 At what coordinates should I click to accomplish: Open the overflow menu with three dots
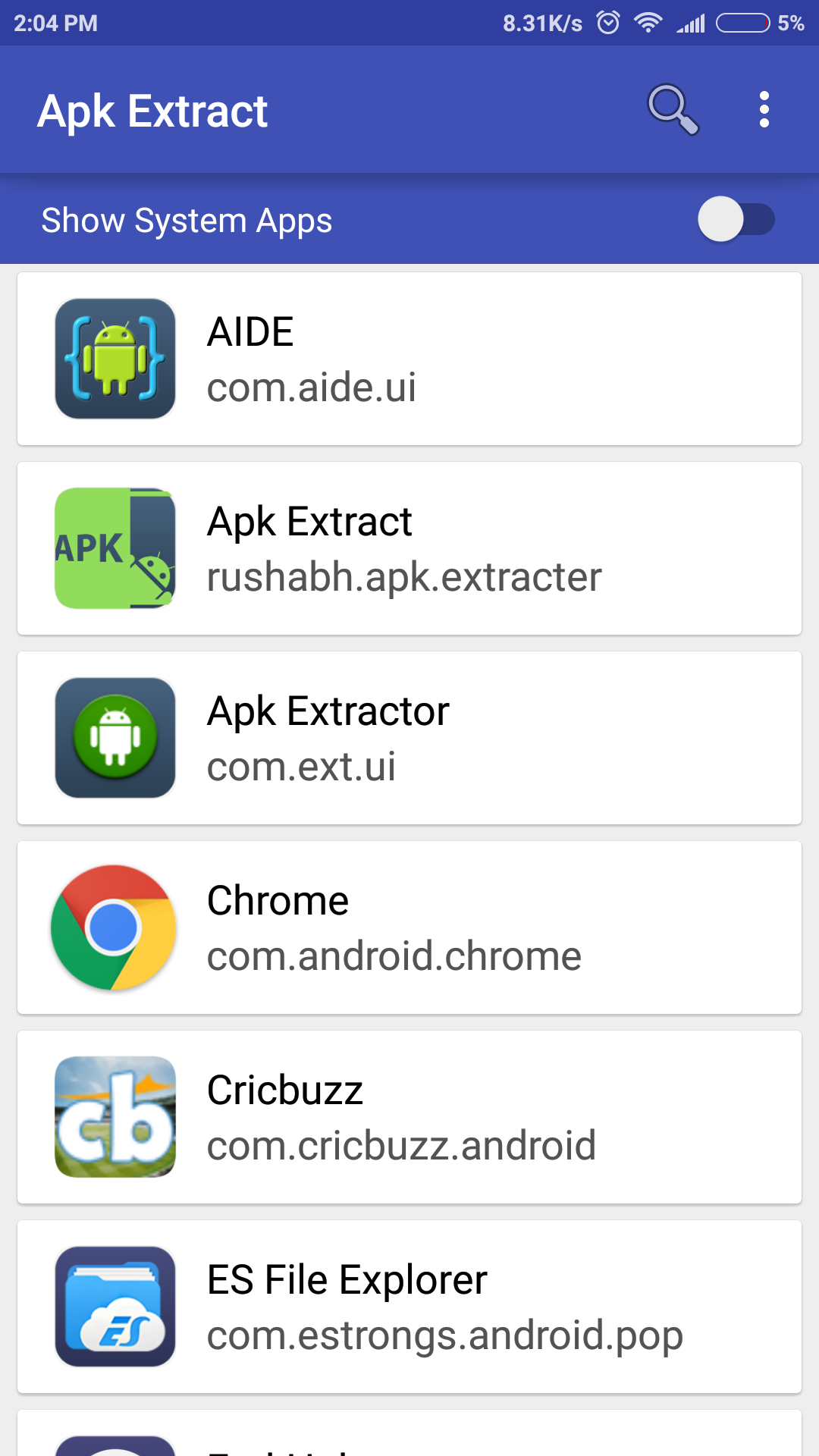(x=764, y=109)
